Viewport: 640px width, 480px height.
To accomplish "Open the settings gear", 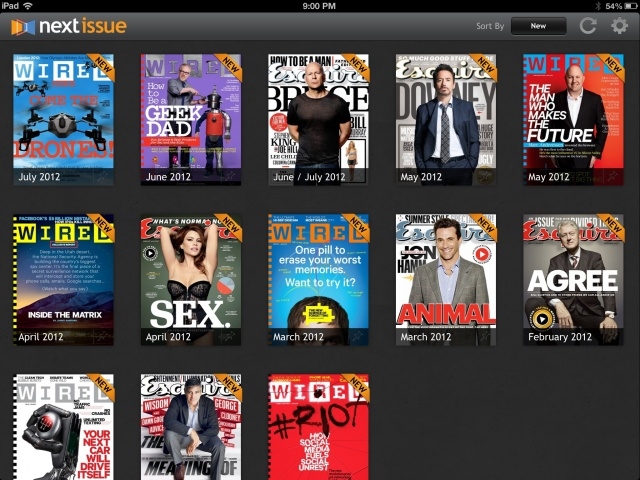I will click(620, 26).
